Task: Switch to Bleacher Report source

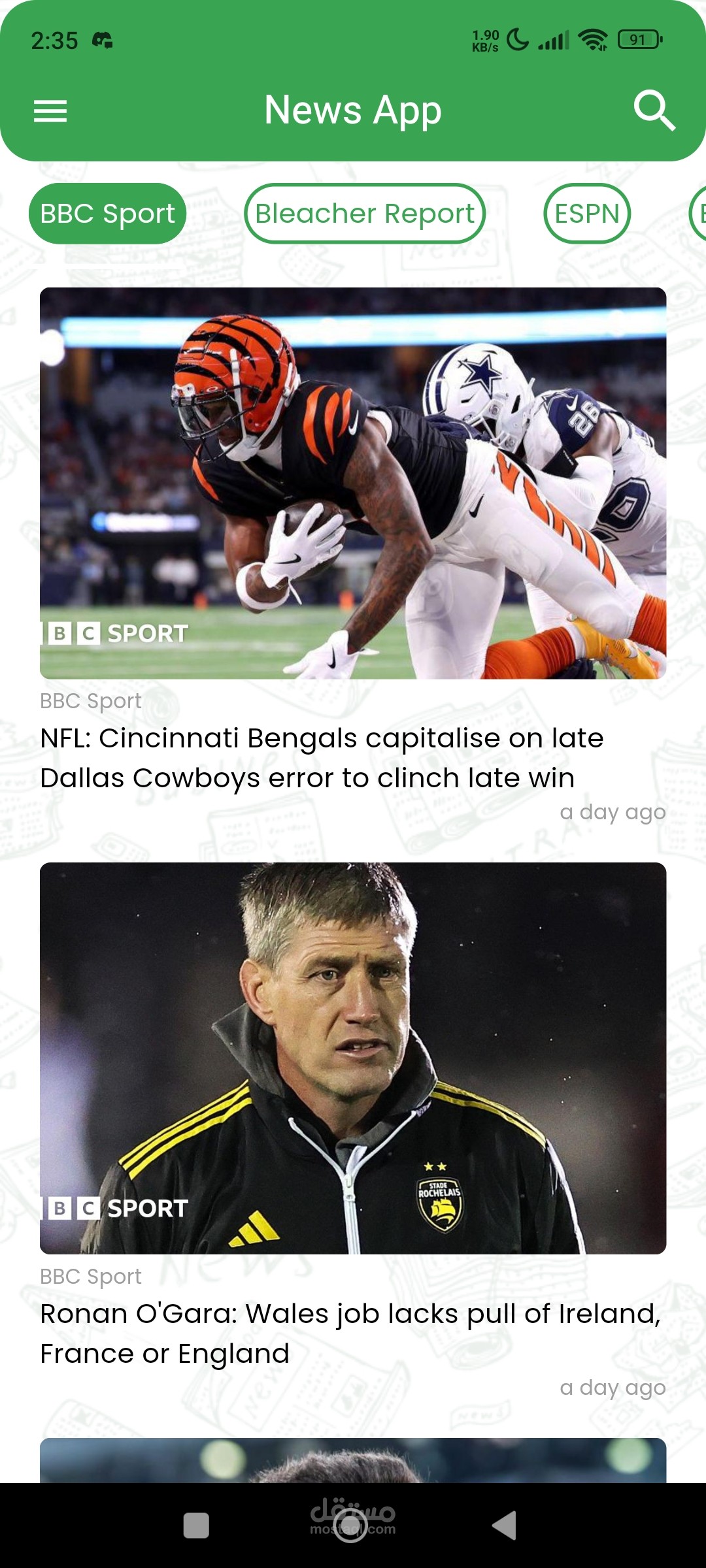Action: 365,214
